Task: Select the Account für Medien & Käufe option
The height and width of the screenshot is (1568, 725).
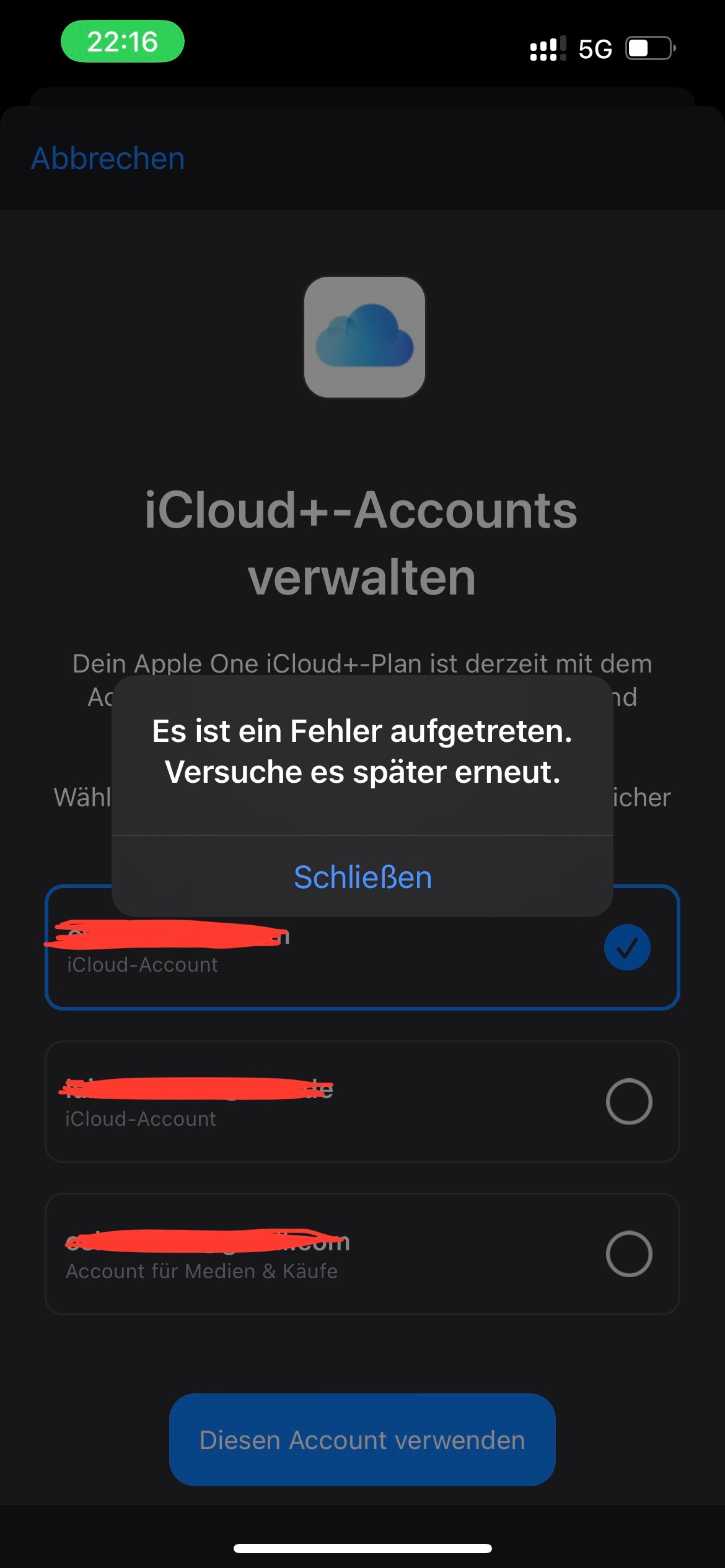Action: (362, 1254)
